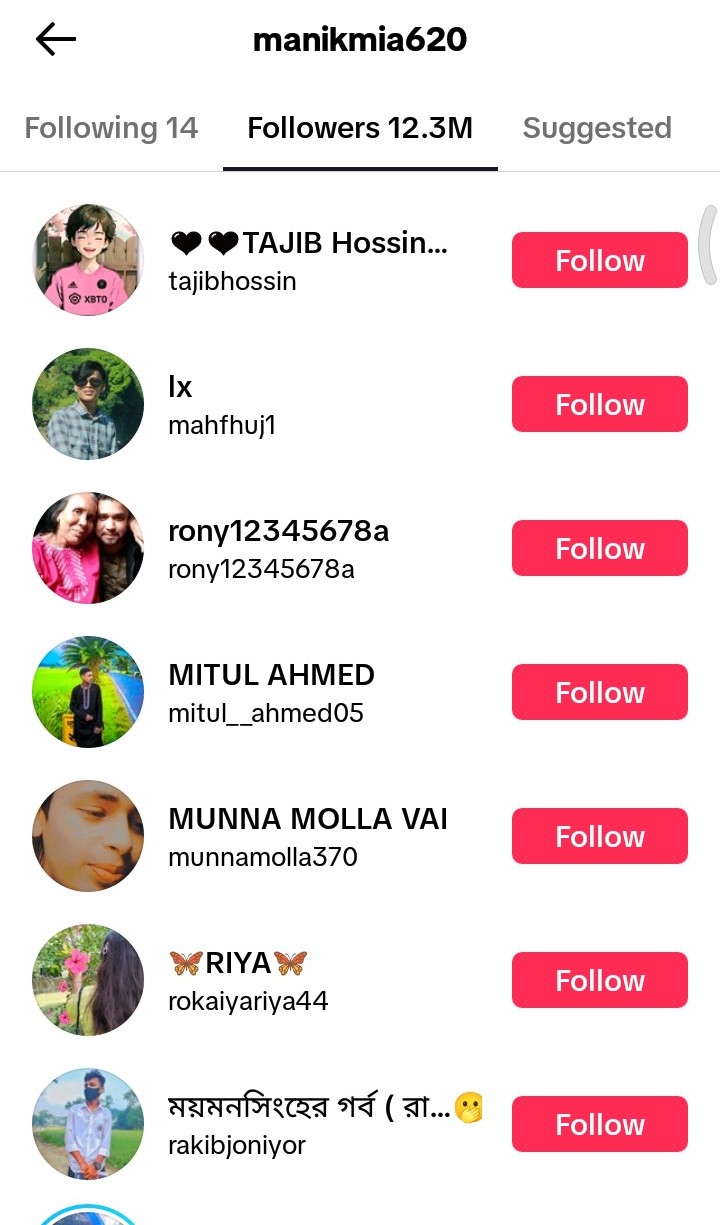The image size is (720, 1225).
Task: Follow rakibjoniyor
Action: (x=600, y=1124)
